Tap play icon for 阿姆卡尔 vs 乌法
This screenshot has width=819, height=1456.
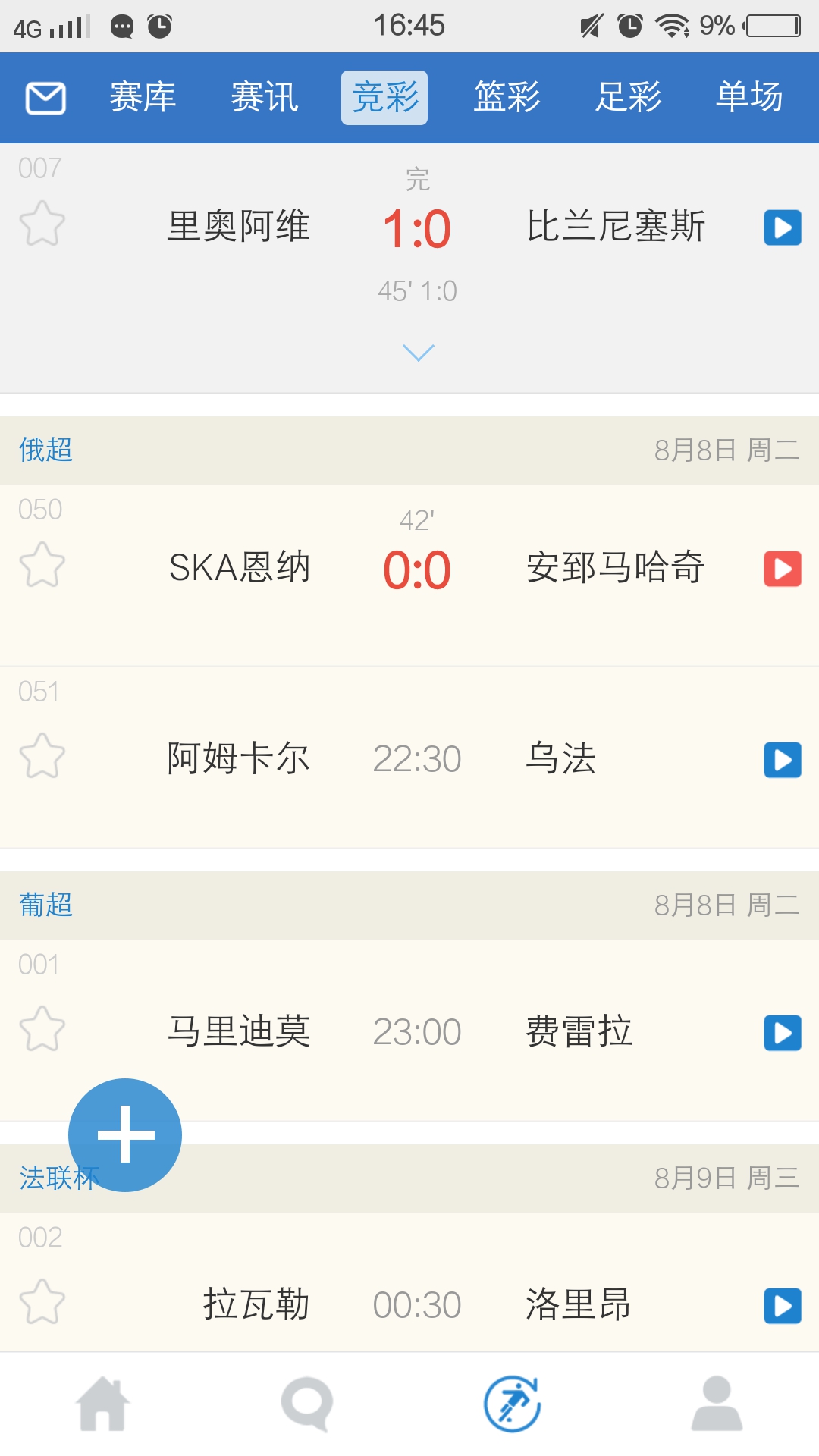point(782,760)
